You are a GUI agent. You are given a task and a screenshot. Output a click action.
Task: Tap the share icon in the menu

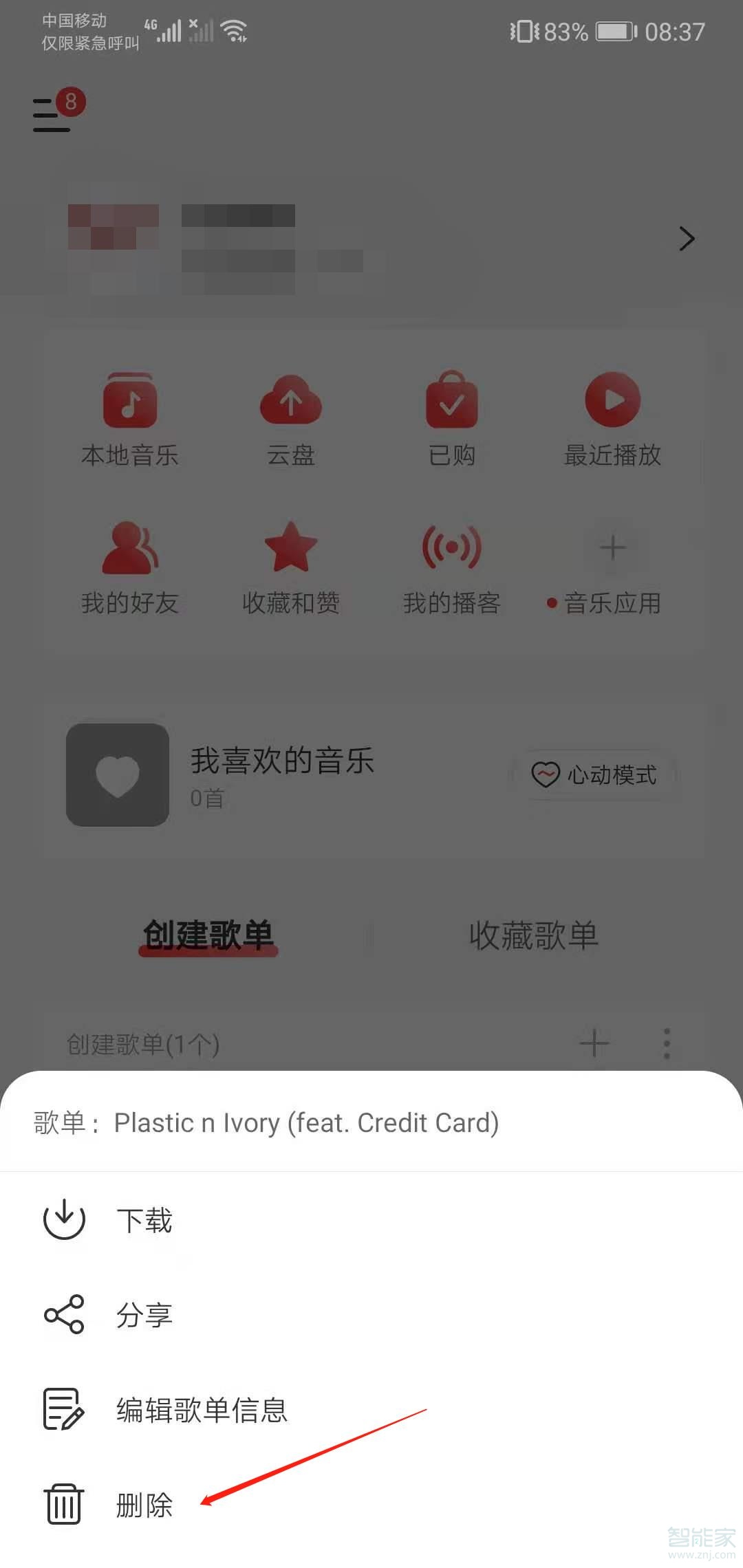tap(63, 1316)
